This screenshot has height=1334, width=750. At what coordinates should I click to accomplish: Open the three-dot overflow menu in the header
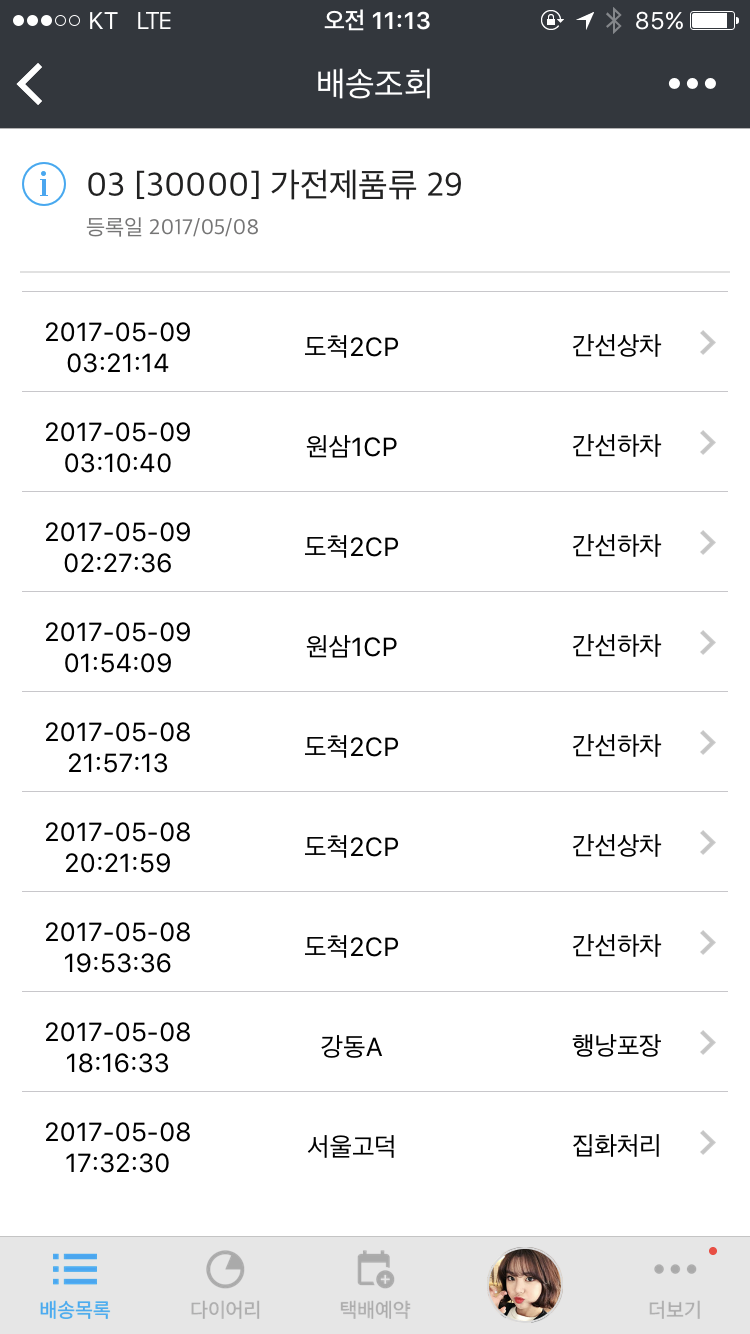[x=692, y=84]
